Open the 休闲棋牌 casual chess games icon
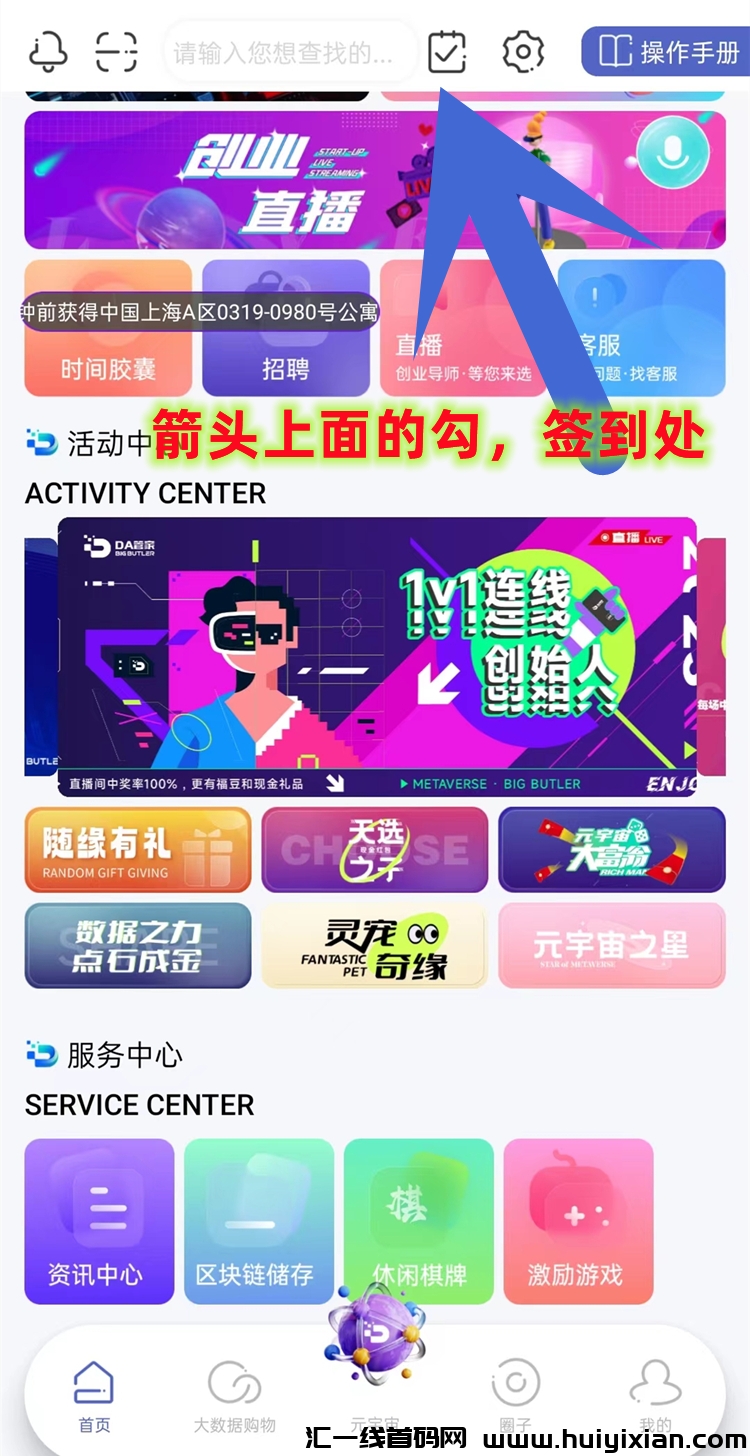 coord(418,1220)
